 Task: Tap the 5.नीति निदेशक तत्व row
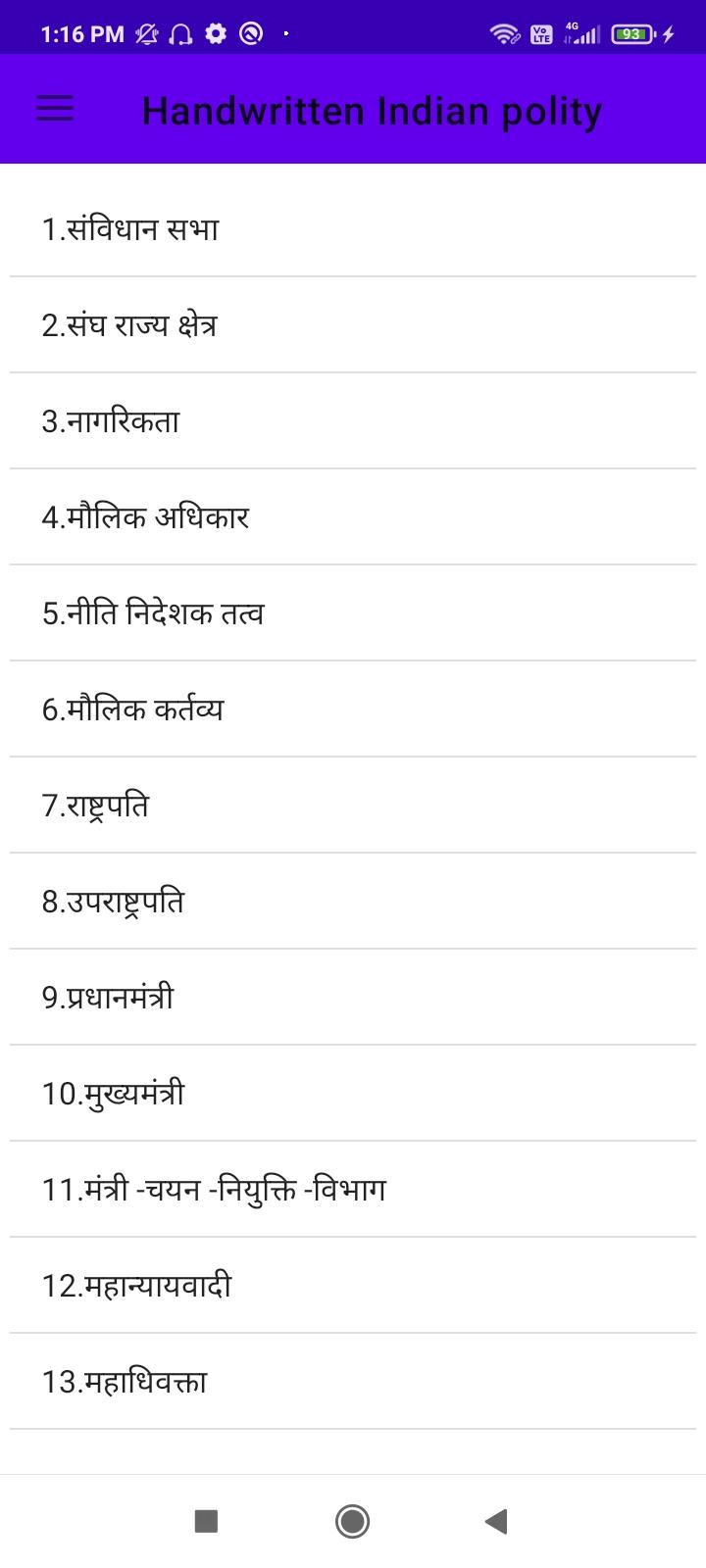click(x=153, y=613)
